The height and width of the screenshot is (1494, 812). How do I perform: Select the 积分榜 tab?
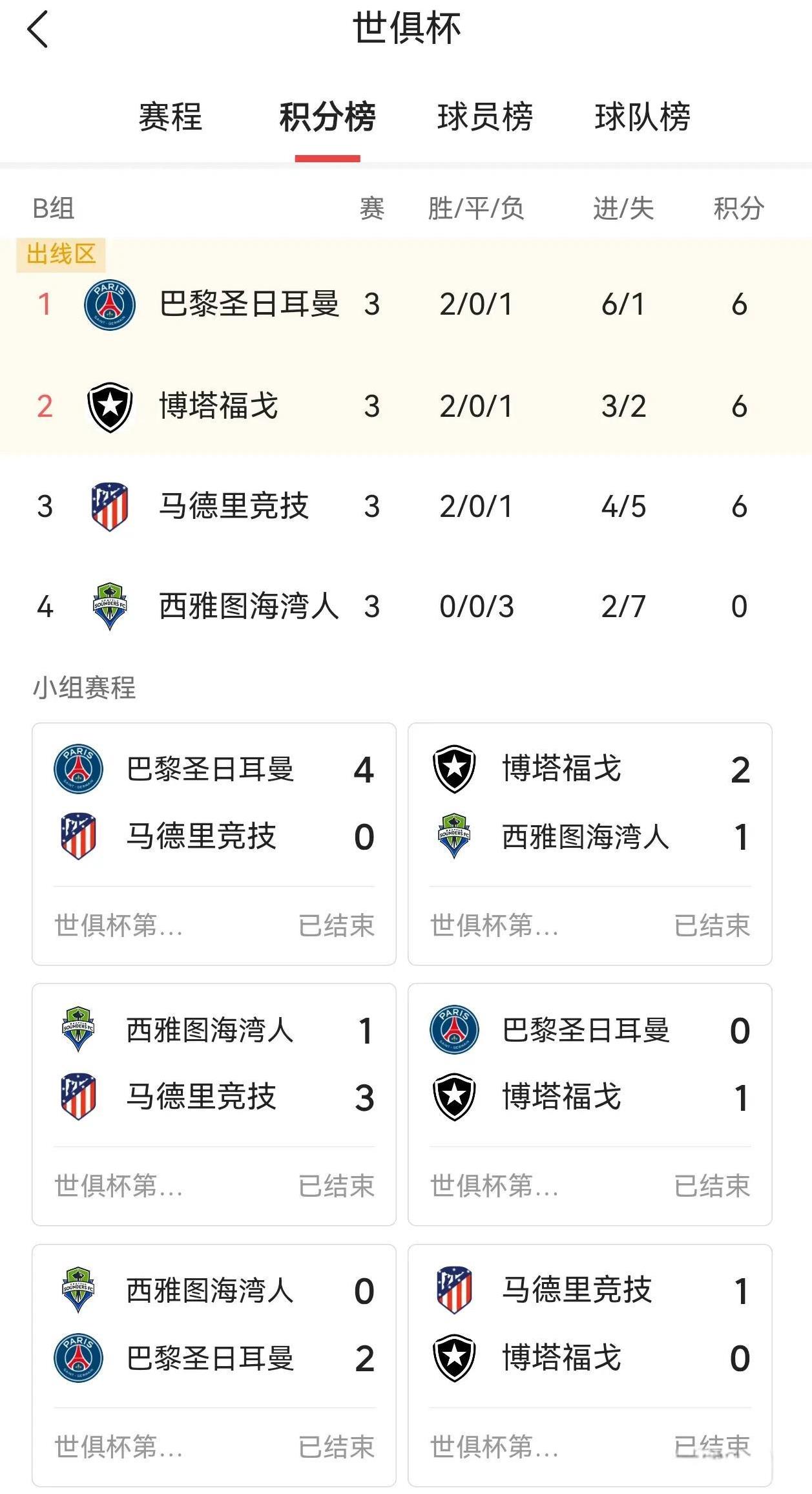(328, 118)
